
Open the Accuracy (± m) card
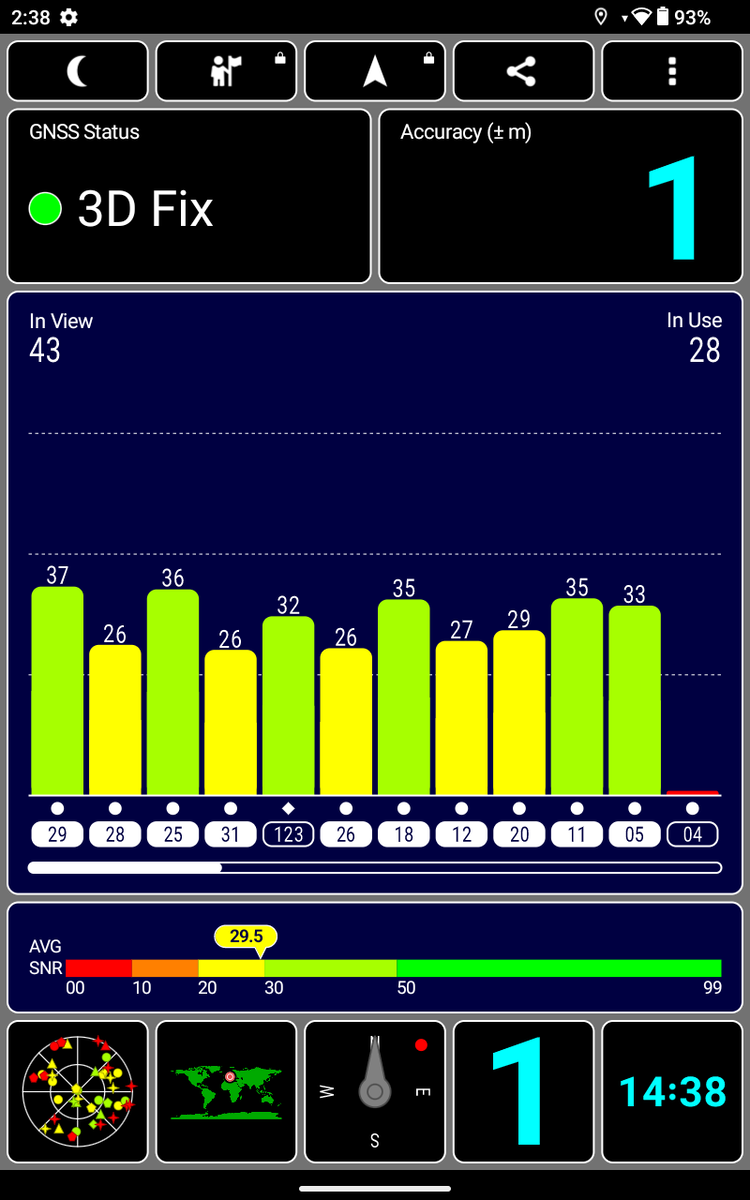560,196
